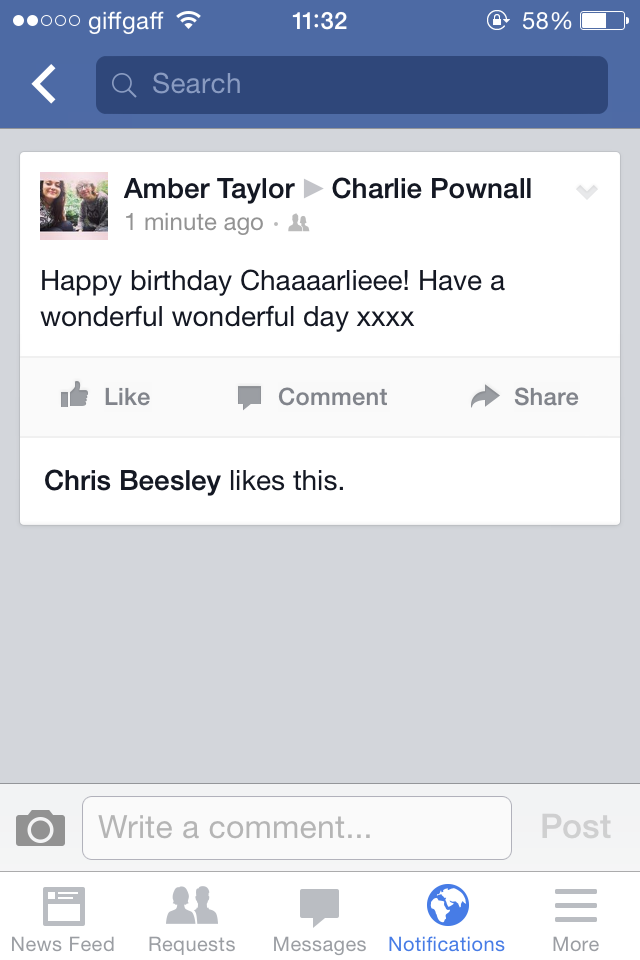Expand the post options chevron

pos(587,192)
